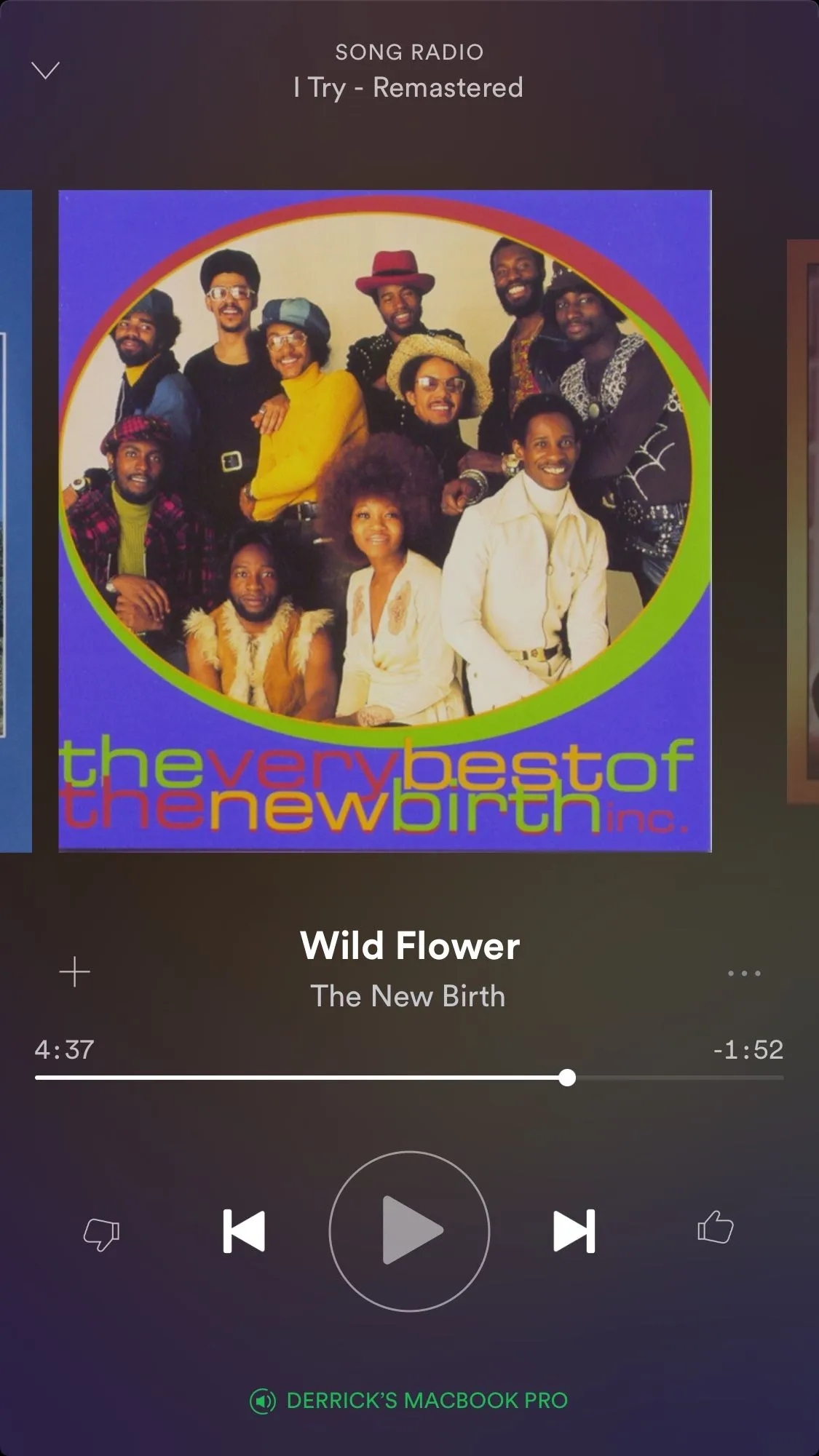Skip to the next track

click(x=574, y=1231)
